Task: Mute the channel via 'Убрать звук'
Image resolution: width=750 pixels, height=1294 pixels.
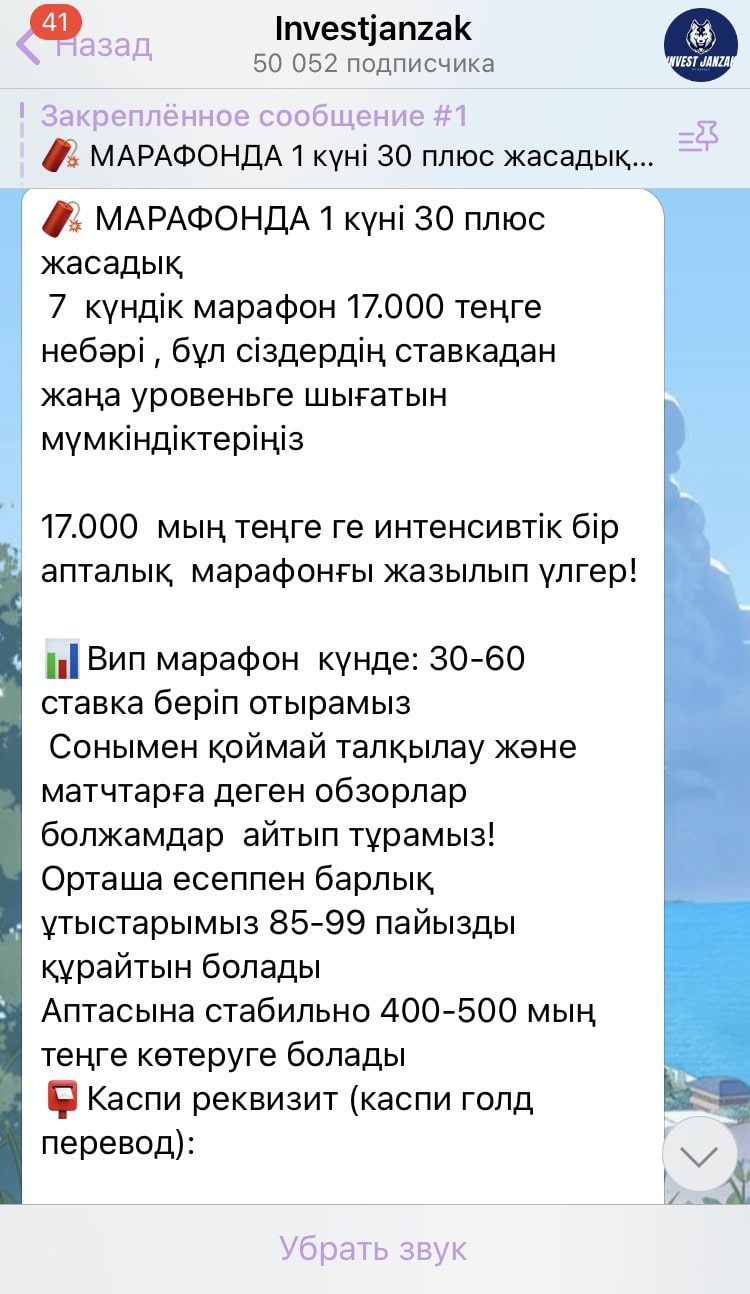Action: [x=374, y=1247]
